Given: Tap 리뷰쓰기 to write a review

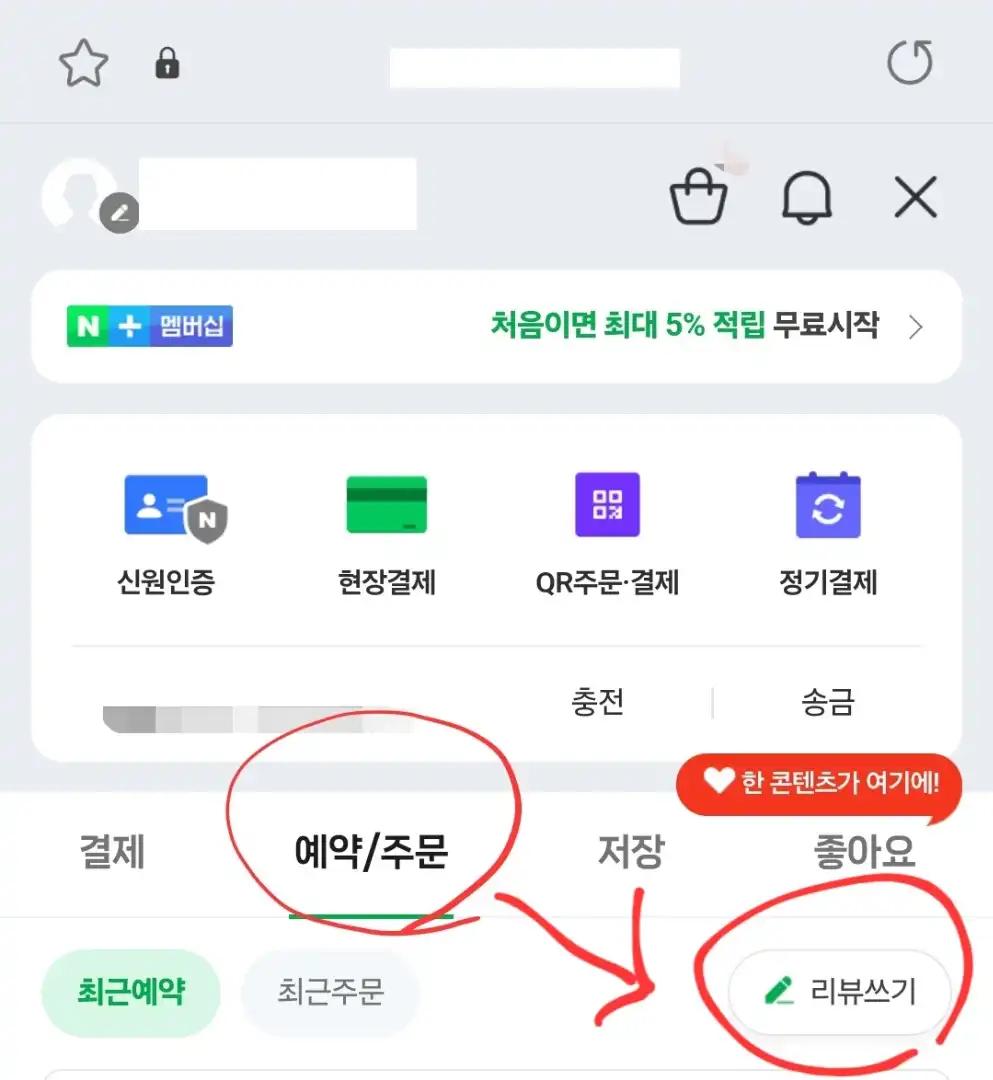Looking at the screenshot, I should coord(840,992).
